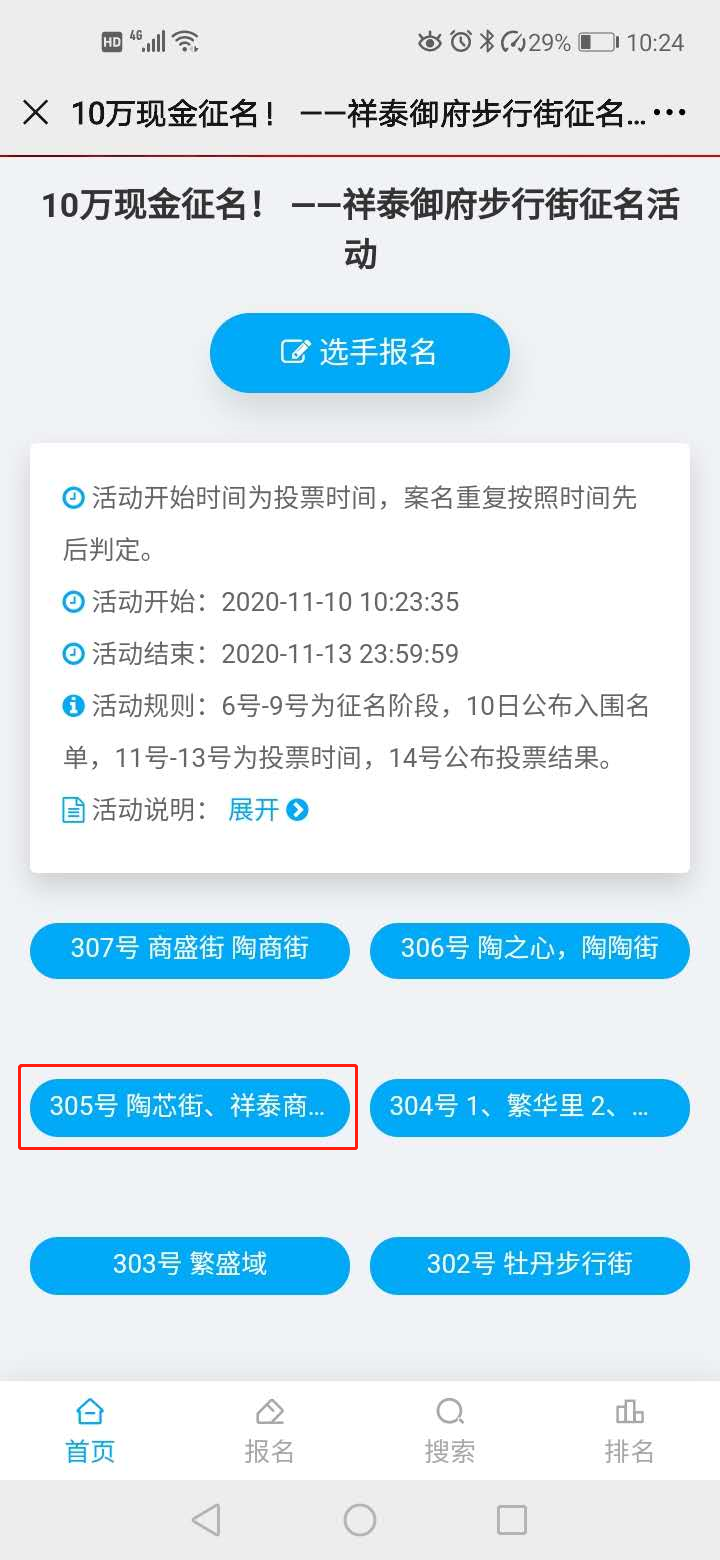Go to the 搜索 tab
Screen dimensions: 720x1560
click(450, 1431)
